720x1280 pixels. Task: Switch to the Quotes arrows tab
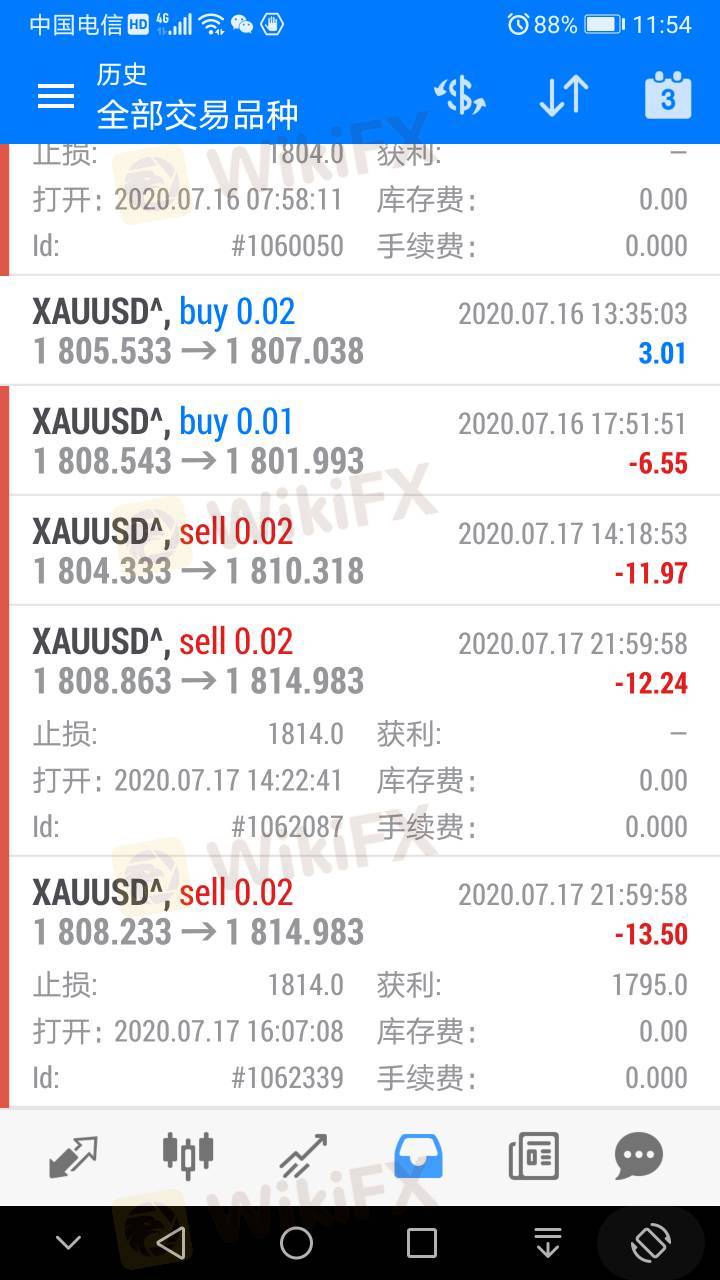click(x=73, y=1157)
